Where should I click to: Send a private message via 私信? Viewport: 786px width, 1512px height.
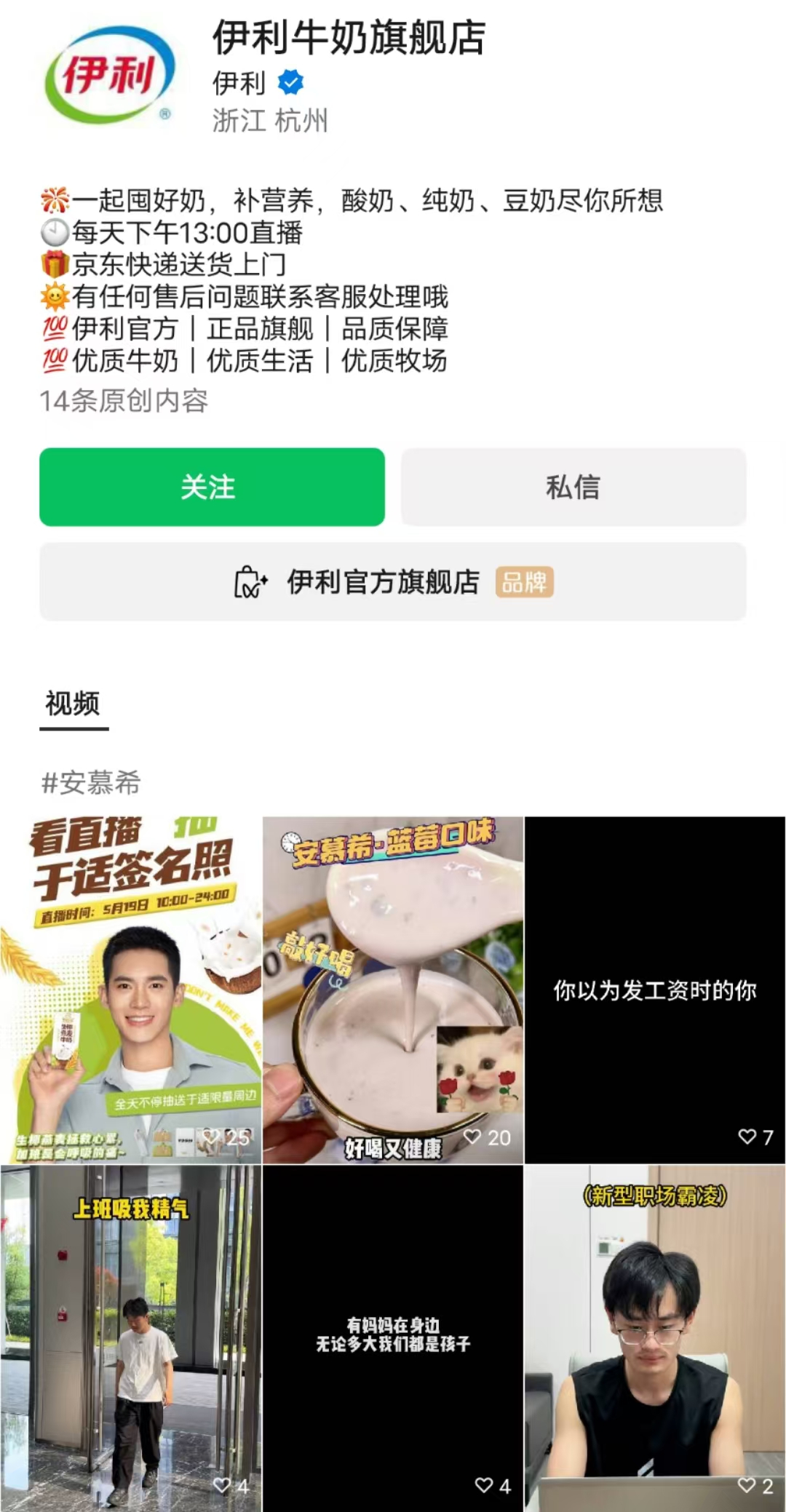(x=573, y=487)
